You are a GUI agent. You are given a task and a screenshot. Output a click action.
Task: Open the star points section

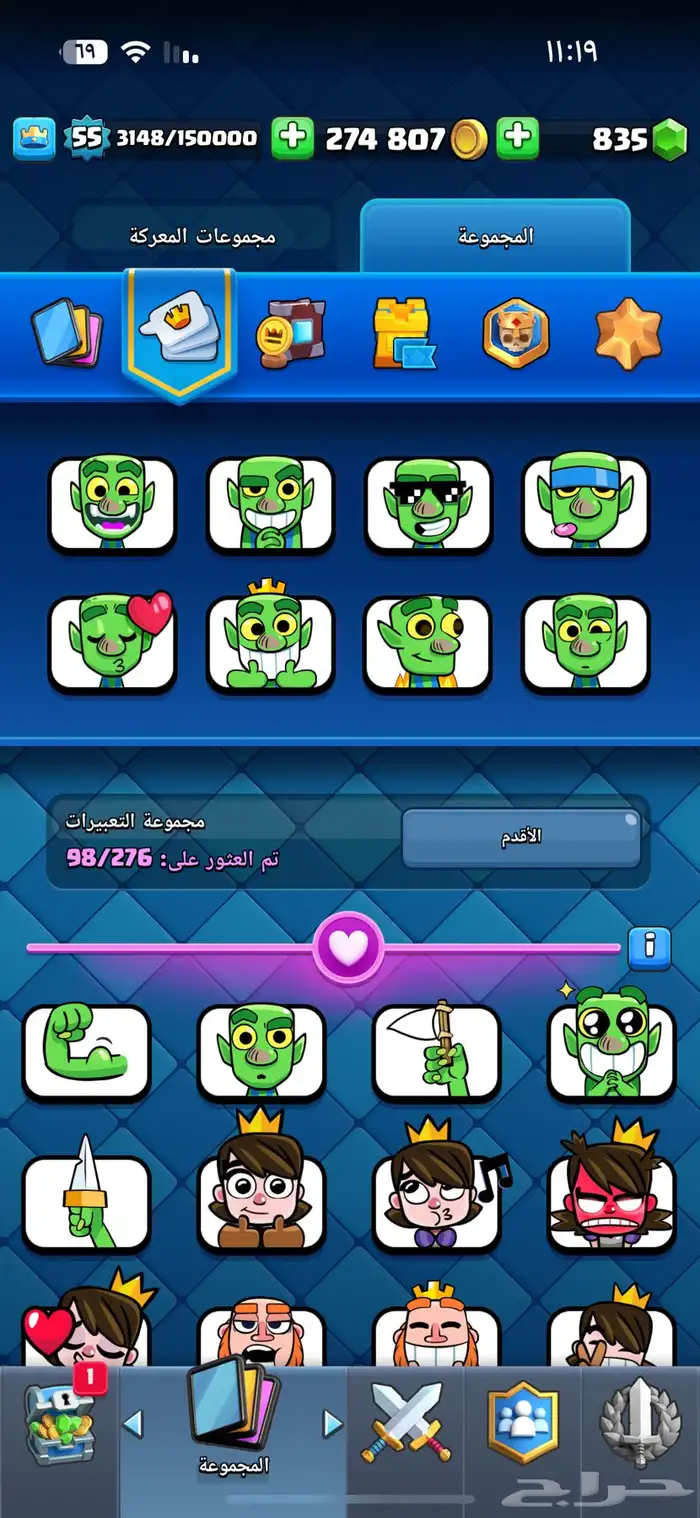[628, 333]
